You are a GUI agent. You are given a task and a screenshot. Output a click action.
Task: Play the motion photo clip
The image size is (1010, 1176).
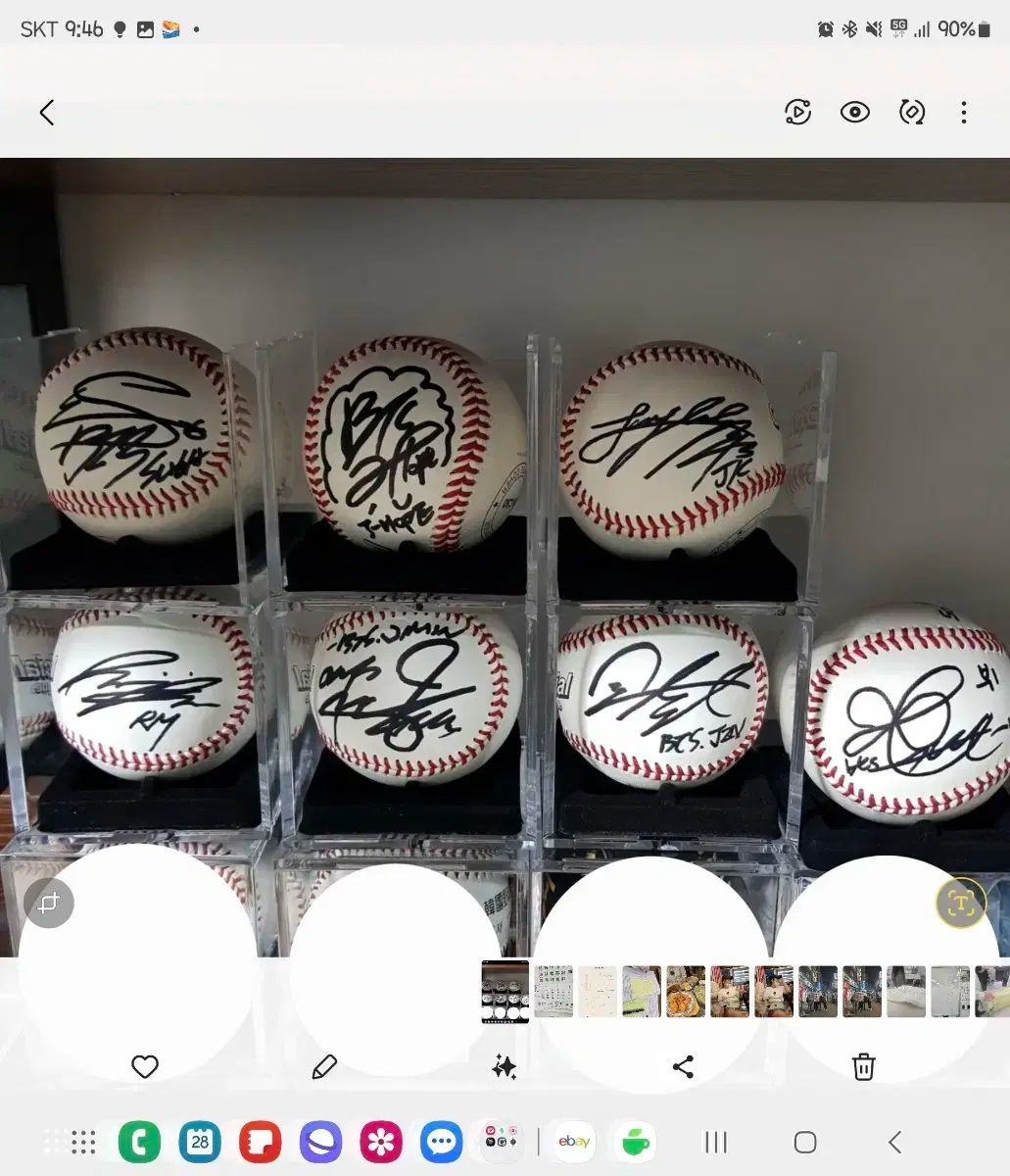pyautogui.click(x=798, y=113)
